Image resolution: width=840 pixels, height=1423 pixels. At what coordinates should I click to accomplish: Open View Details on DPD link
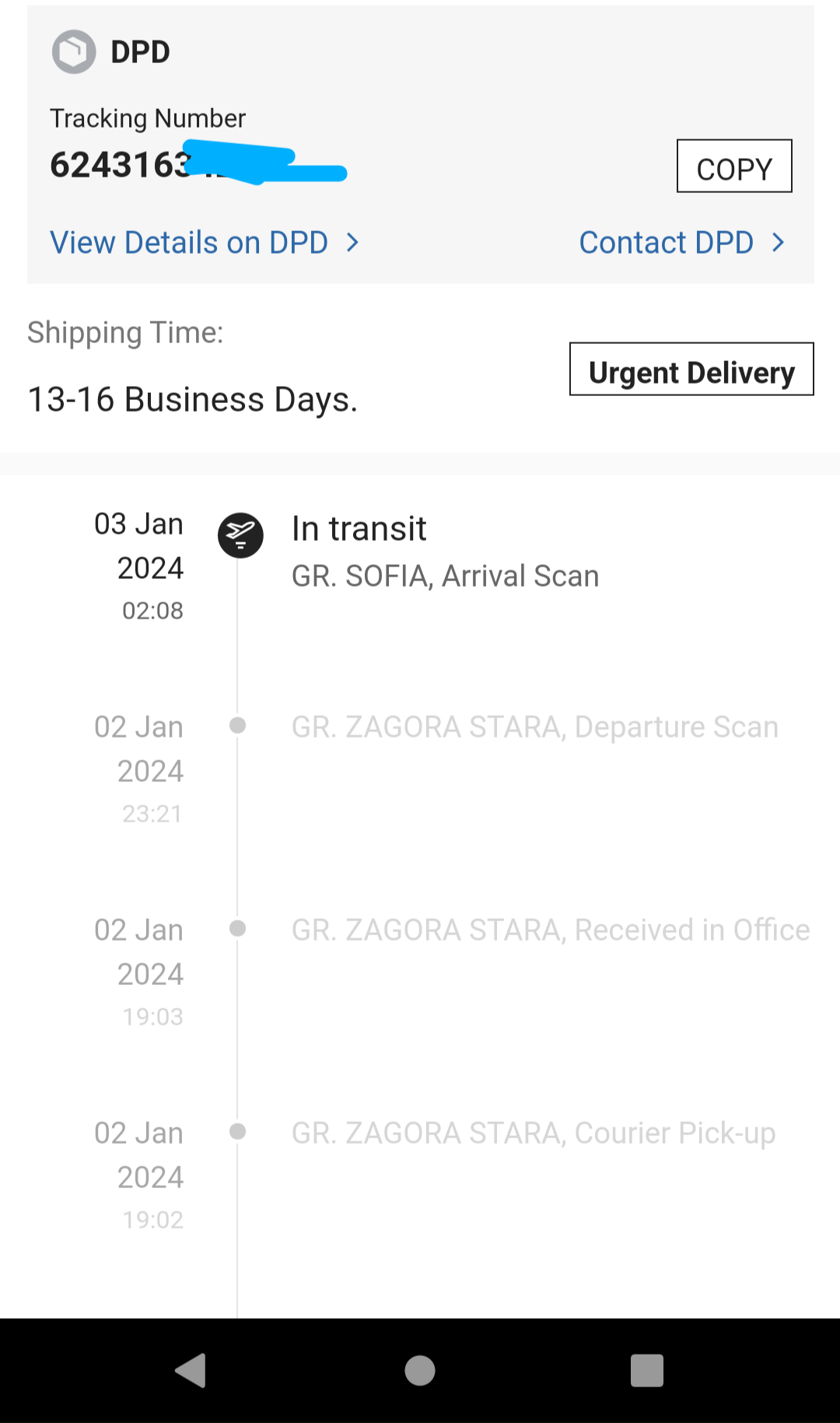click(x=204, y=243)
